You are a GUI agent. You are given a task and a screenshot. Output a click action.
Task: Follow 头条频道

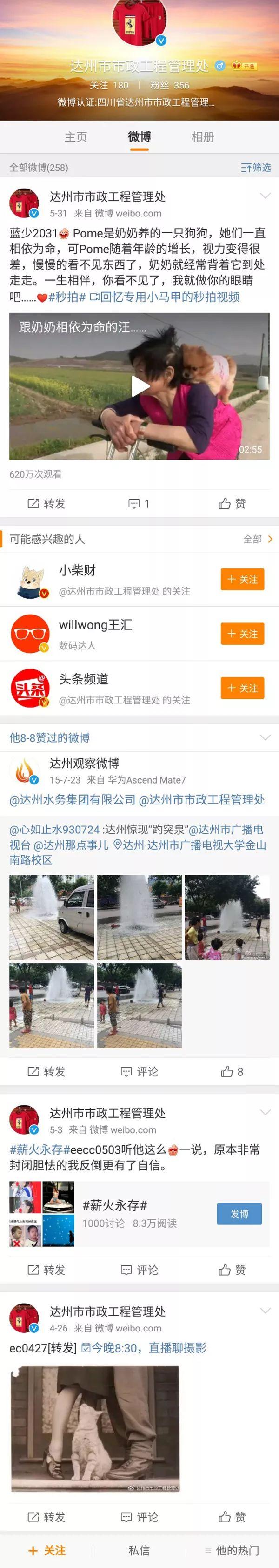point(242,688)
